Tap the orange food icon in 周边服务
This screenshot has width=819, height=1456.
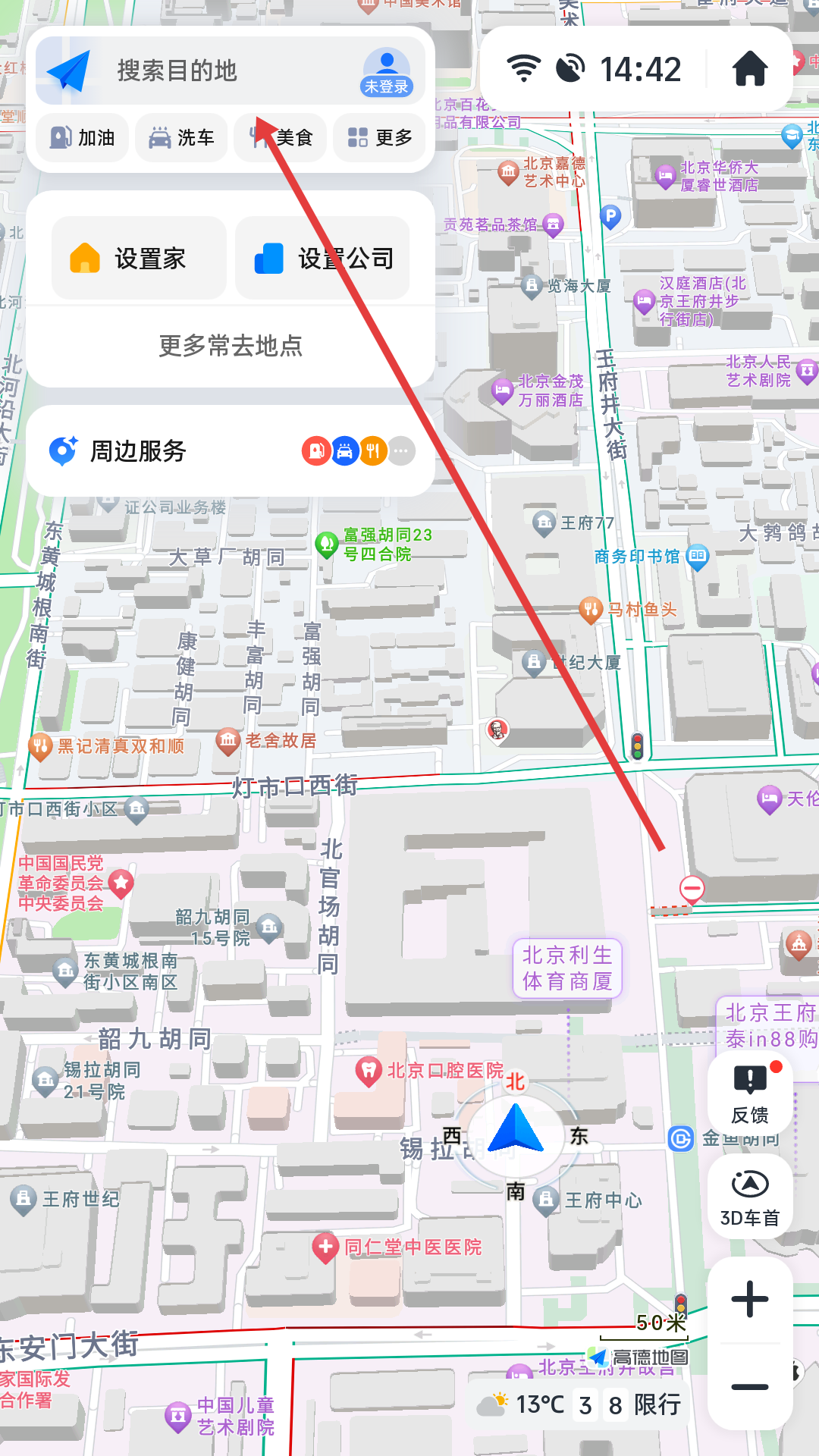click(372, 450)
